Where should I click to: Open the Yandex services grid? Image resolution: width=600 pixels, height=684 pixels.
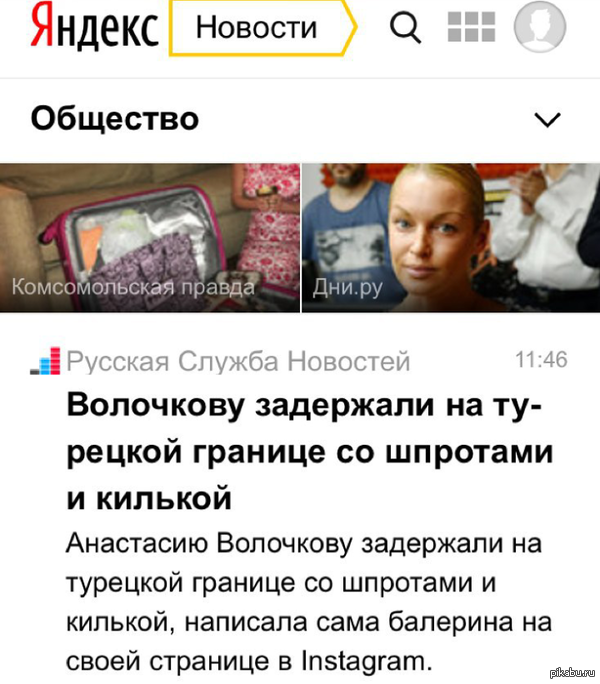click(472, 29)
